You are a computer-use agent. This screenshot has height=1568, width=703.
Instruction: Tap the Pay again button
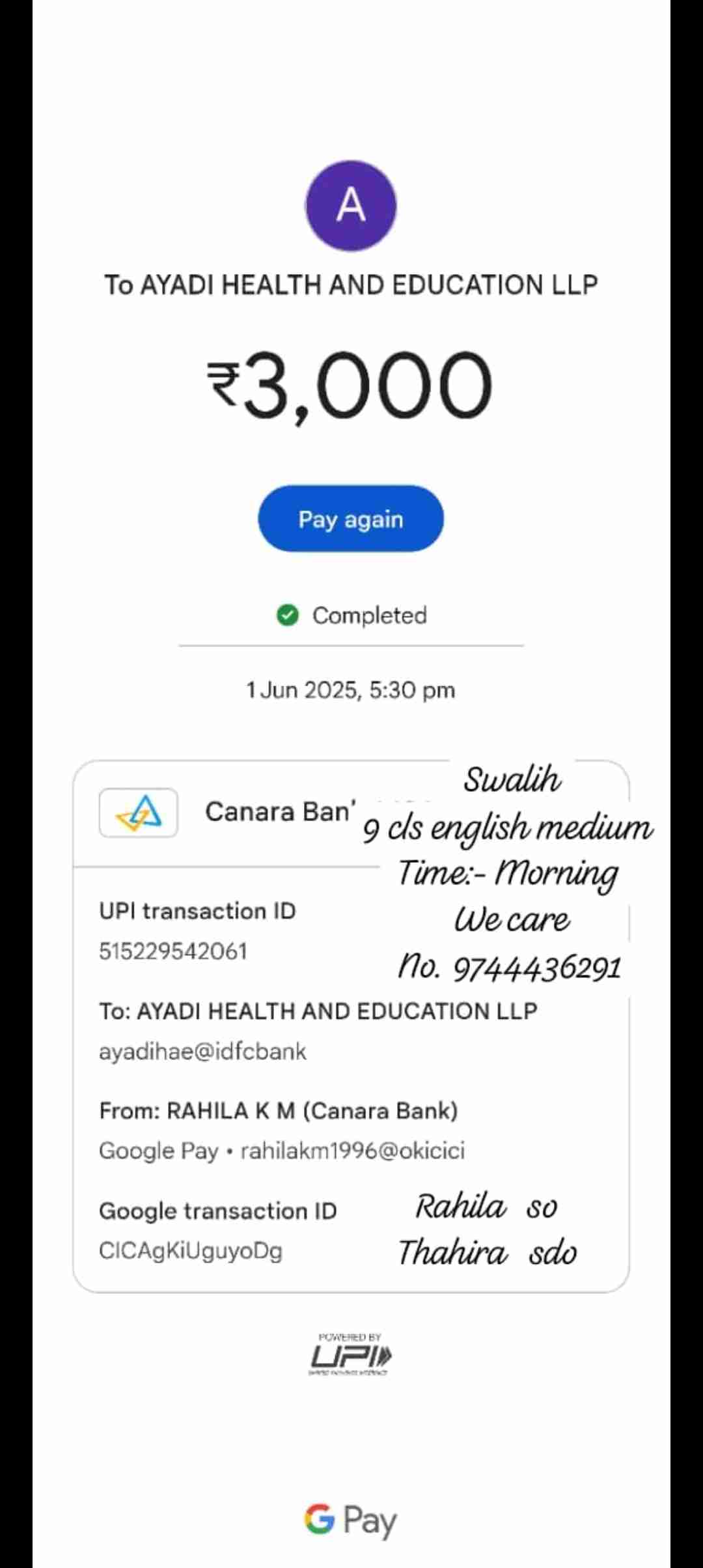point(351,519)
